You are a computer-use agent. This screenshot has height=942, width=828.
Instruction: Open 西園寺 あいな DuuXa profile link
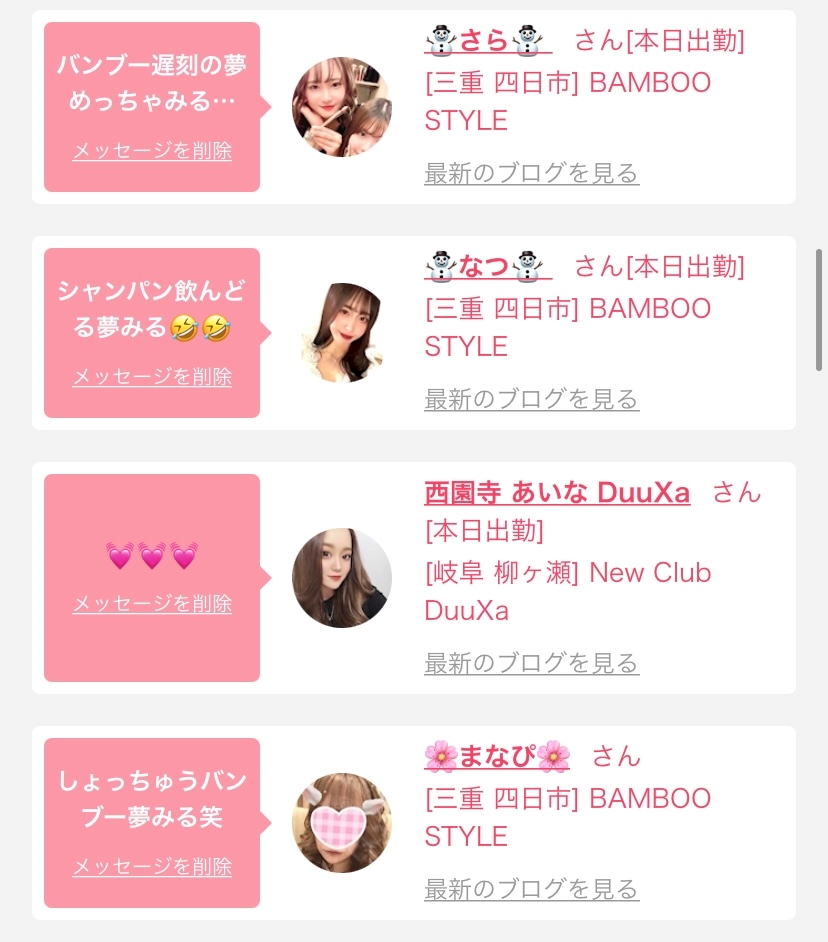557,493
